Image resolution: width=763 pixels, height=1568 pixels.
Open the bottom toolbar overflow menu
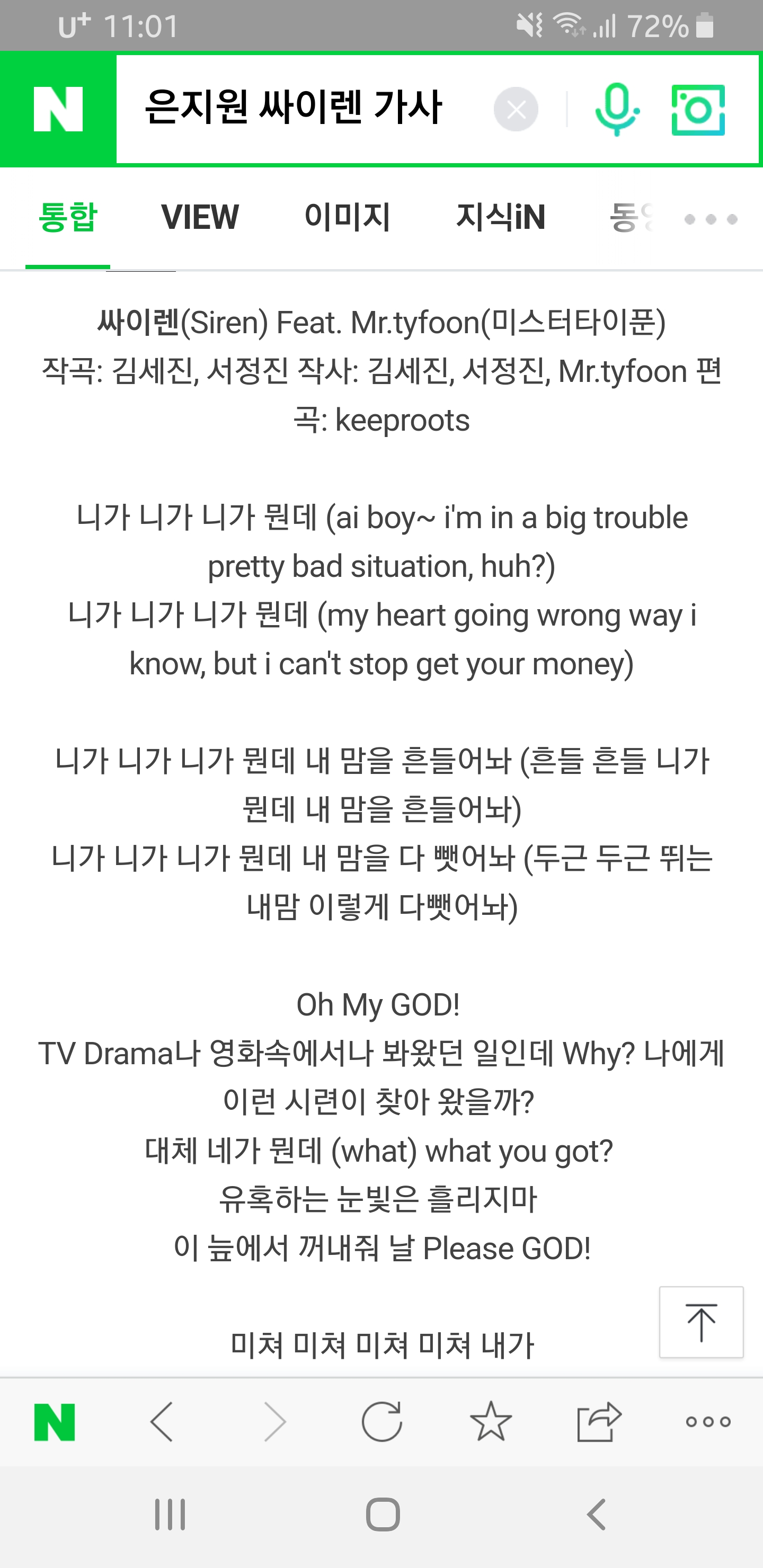point(707,1422)
